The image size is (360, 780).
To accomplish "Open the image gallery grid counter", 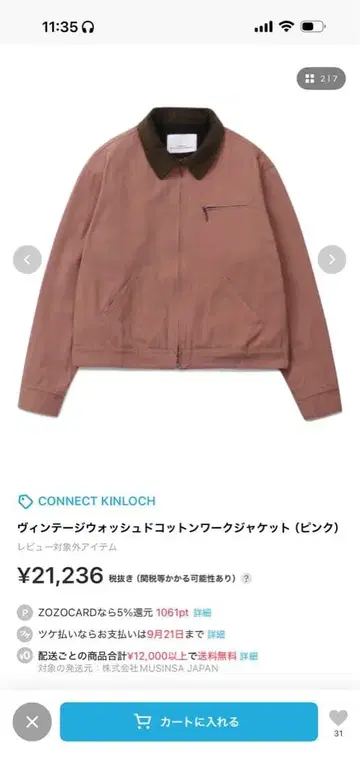I will click(x=321, y=79).
